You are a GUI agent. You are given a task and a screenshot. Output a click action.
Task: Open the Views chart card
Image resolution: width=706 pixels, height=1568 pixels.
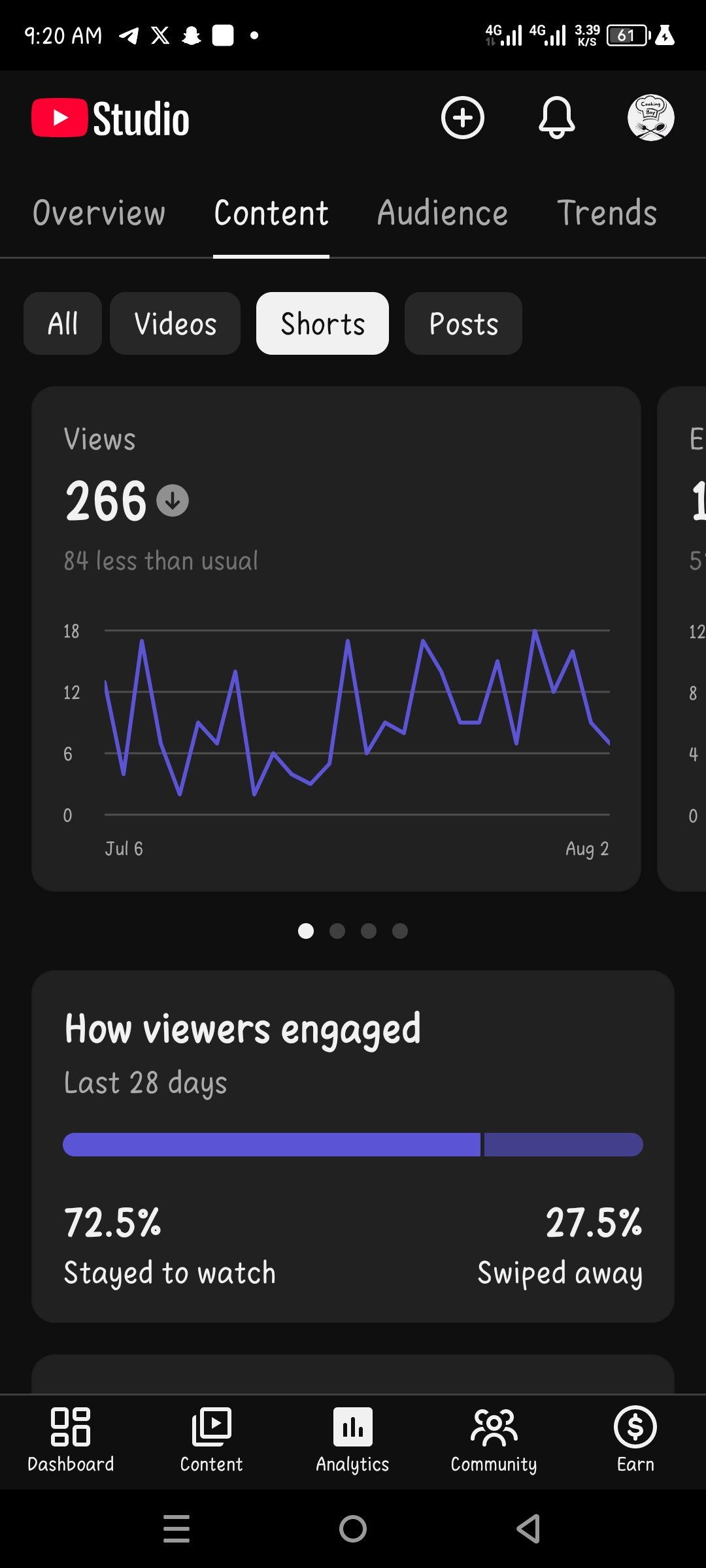pos(336,639)
